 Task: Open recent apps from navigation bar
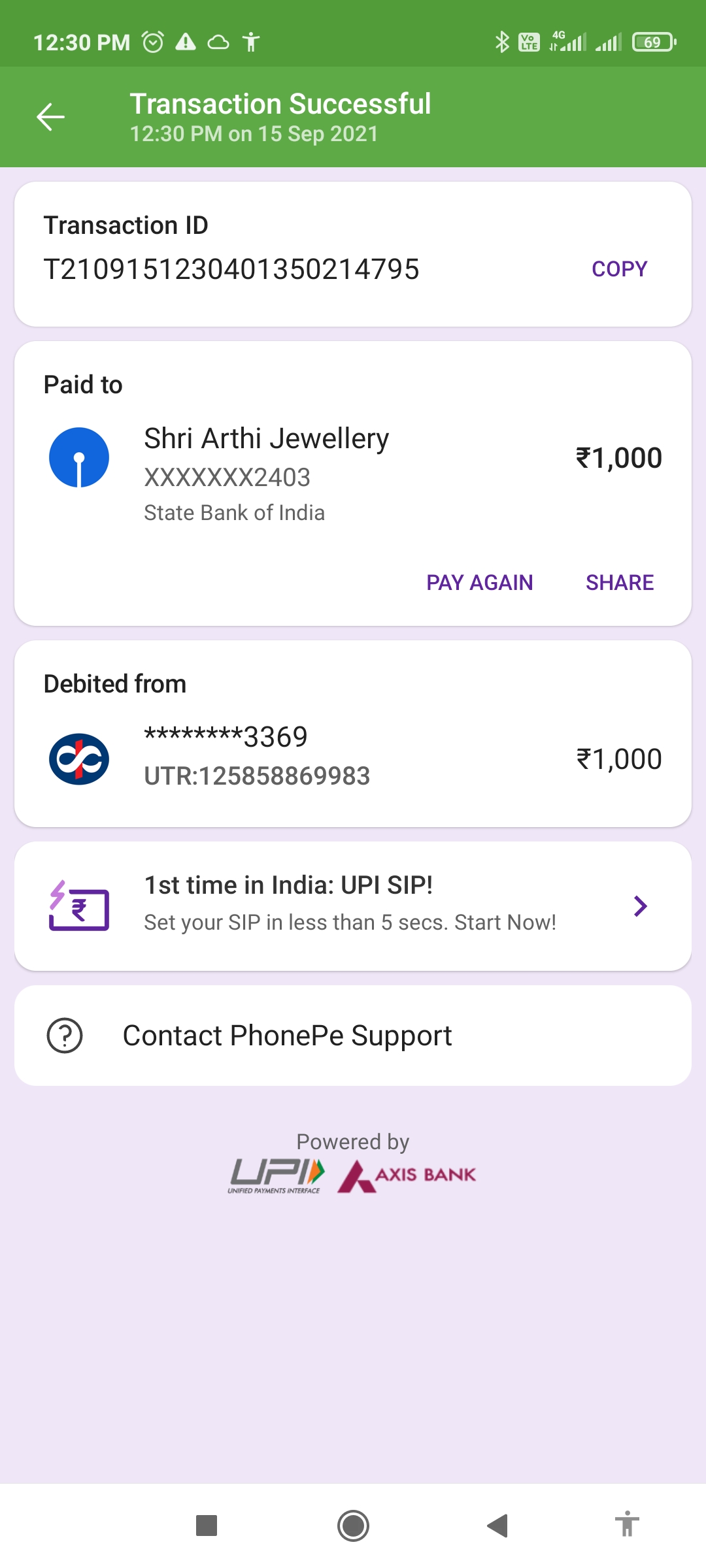(x=207, y=1526)
